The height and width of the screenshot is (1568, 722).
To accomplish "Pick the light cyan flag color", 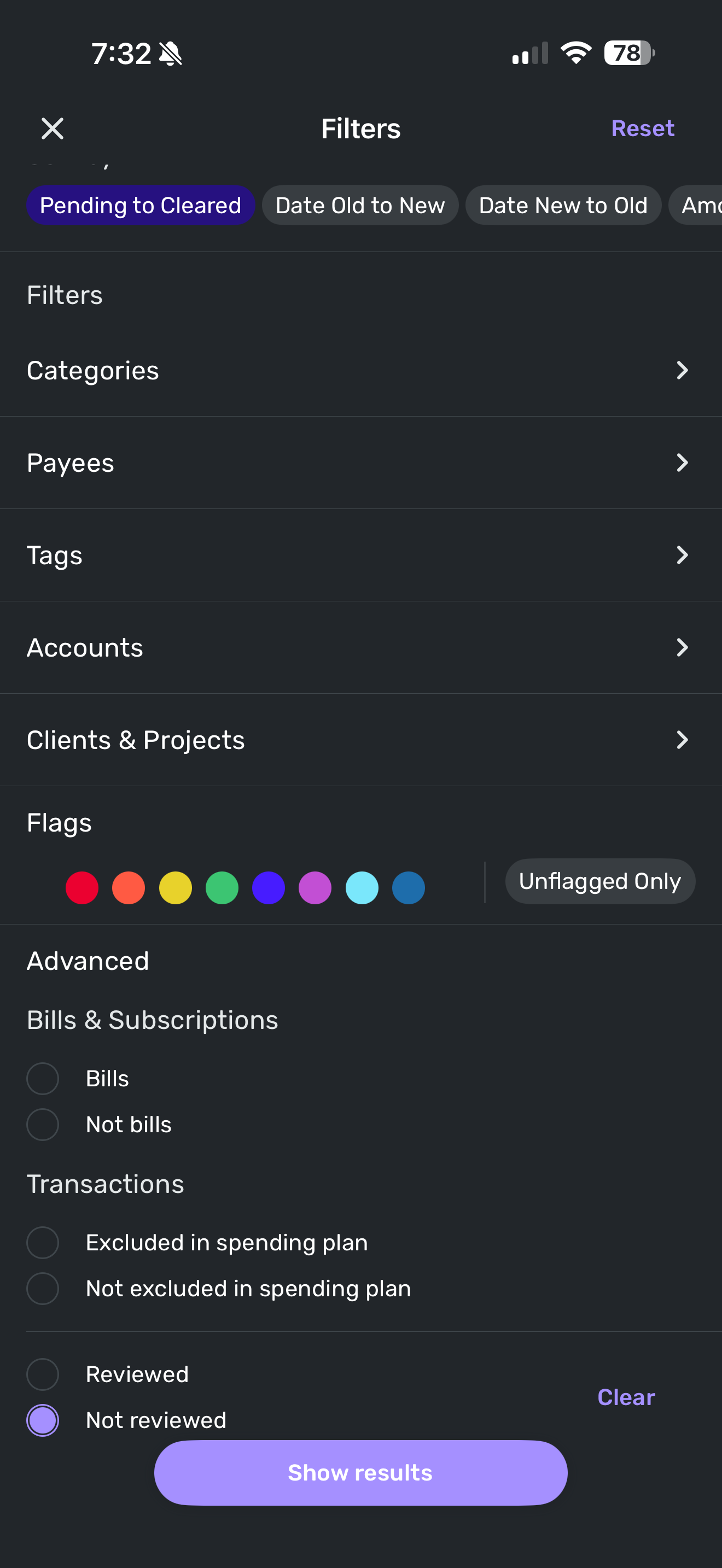I will point(362,887).
